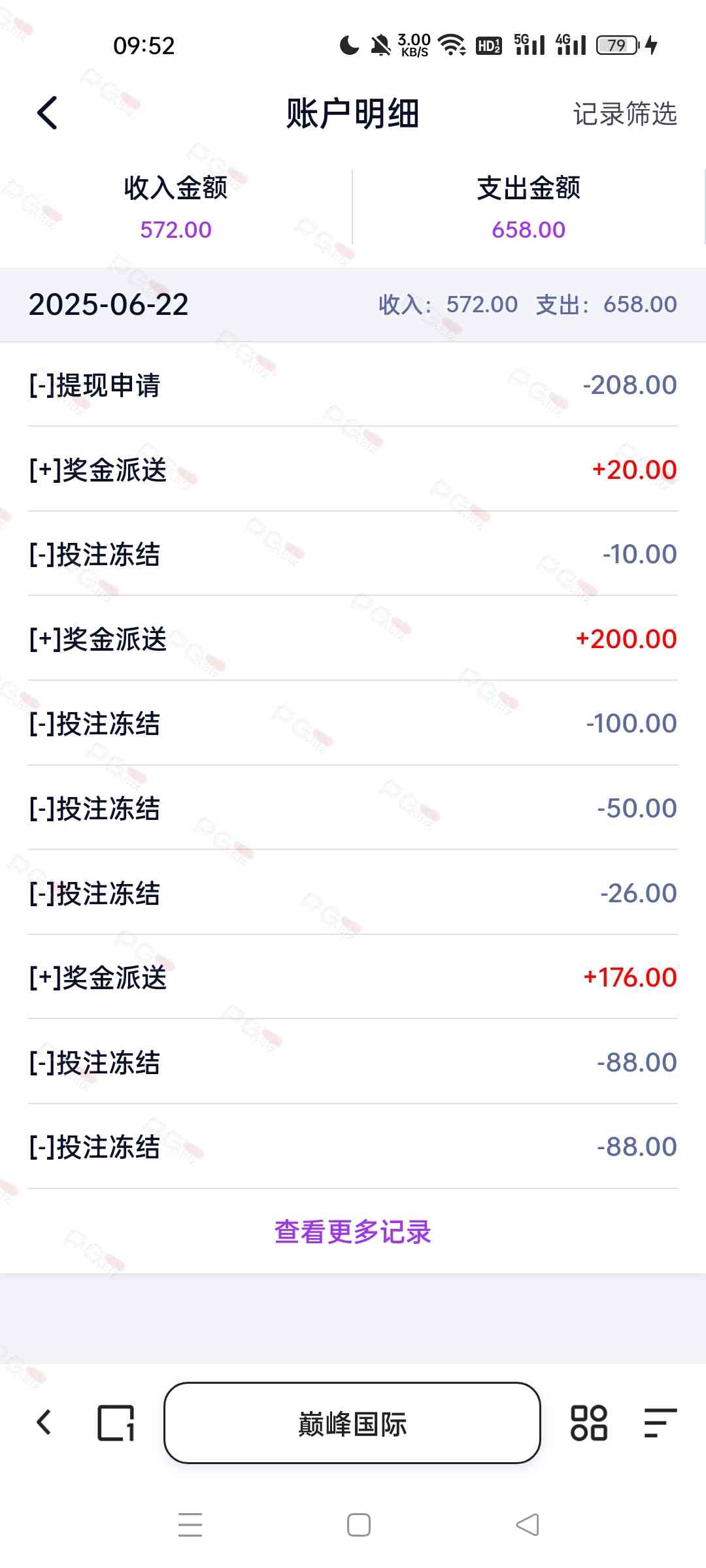Show recent apps from the navigation bar

point(190,1525)
